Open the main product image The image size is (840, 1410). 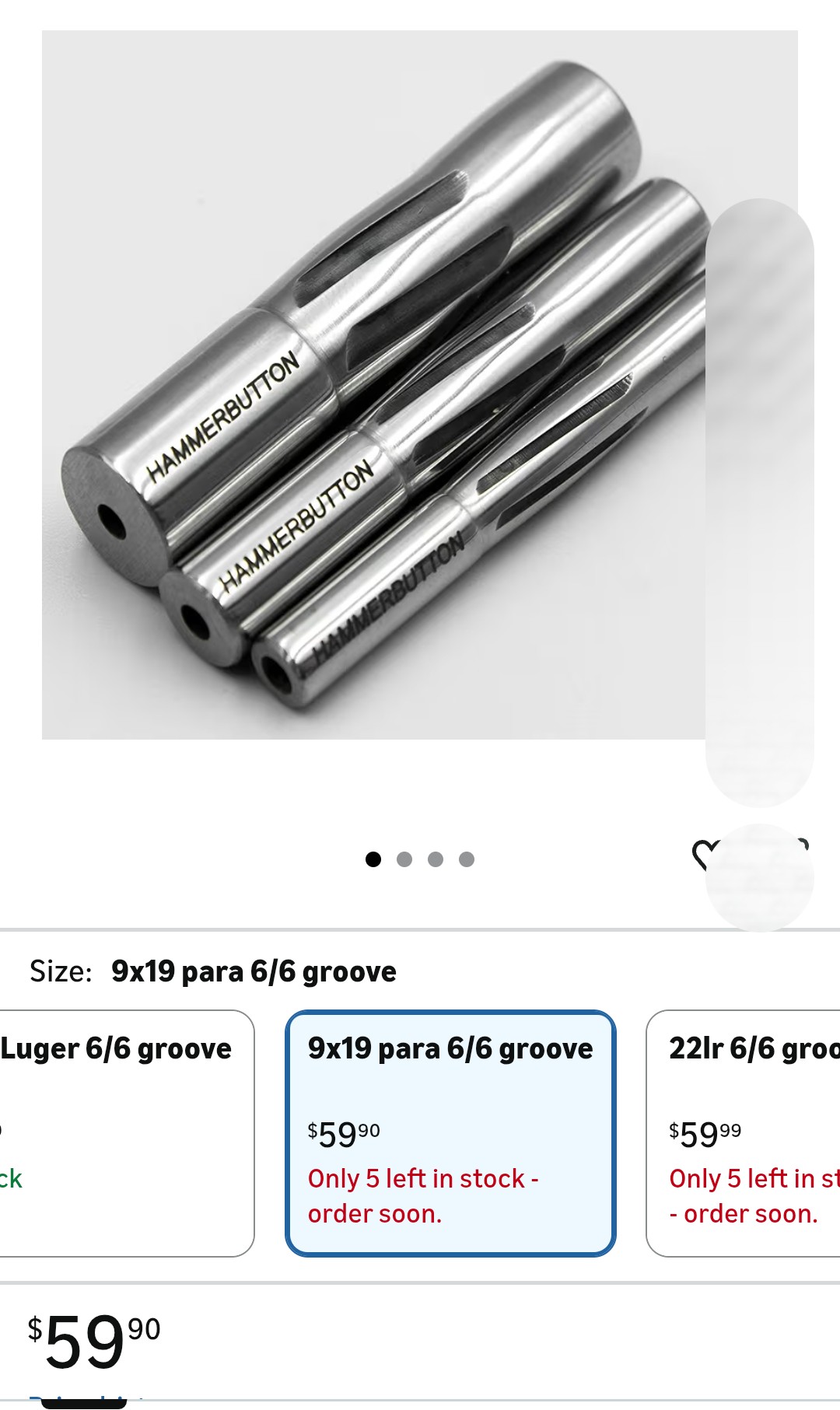click(373, 385)
